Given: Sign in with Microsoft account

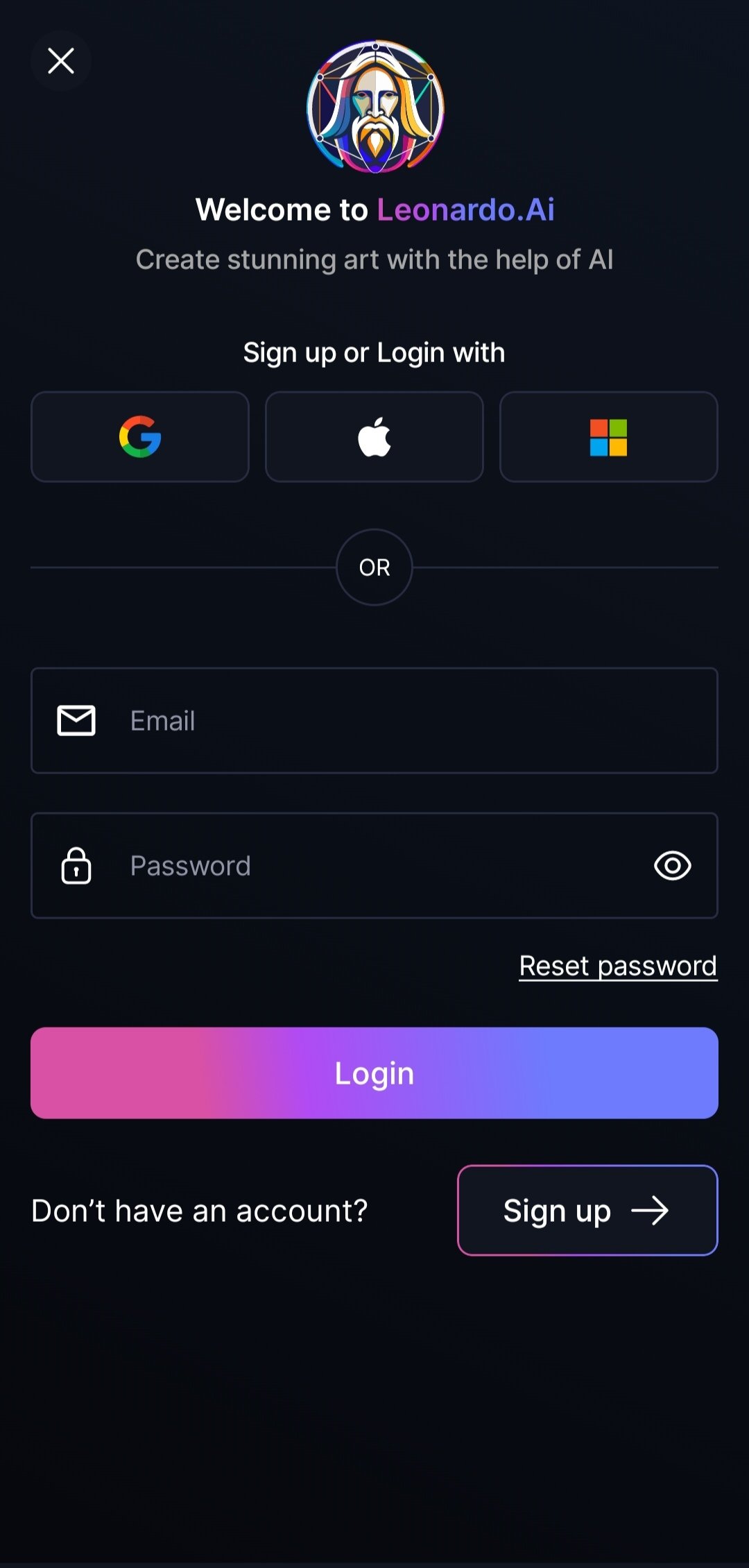Looking at the screenshot, I should 608,437.
